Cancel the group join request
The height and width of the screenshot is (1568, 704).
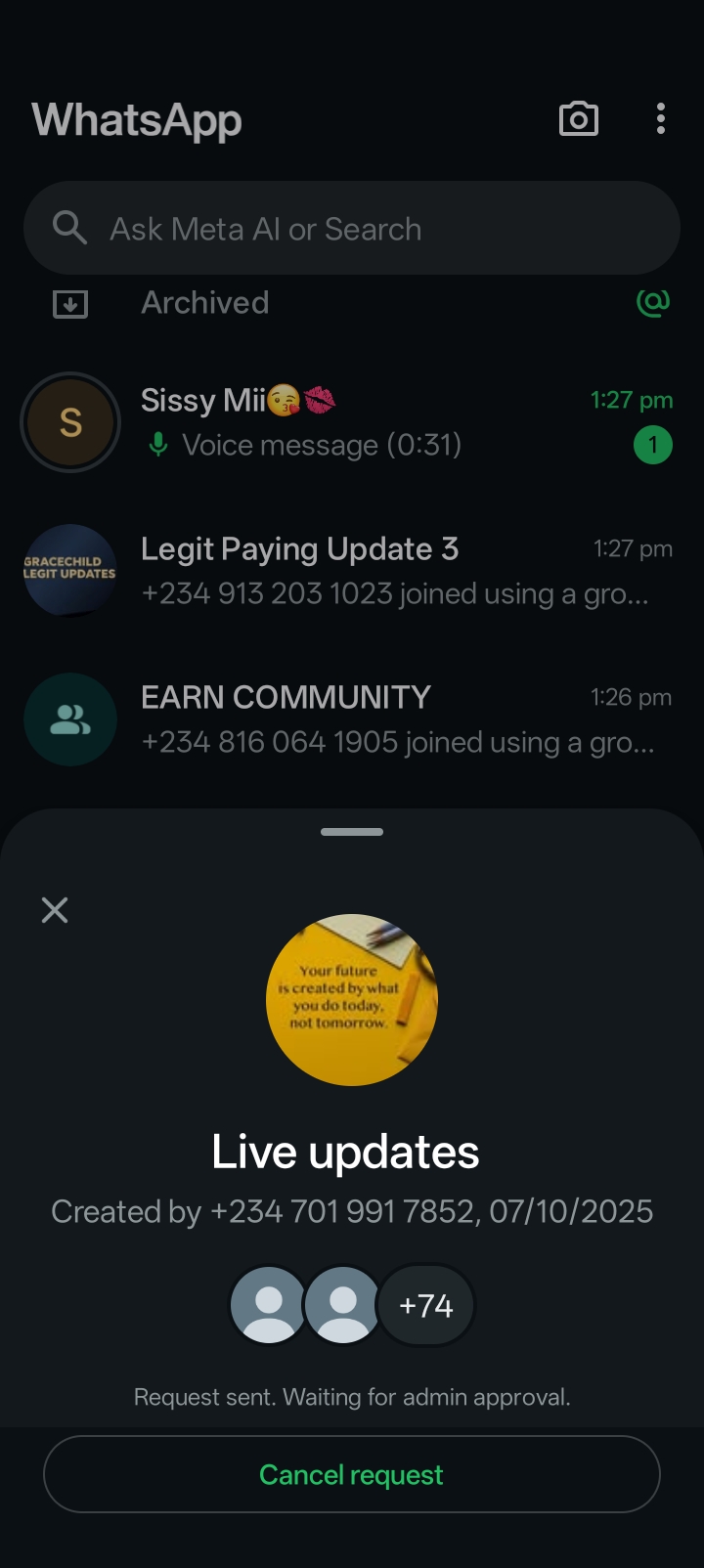[x=352, y=1474]
